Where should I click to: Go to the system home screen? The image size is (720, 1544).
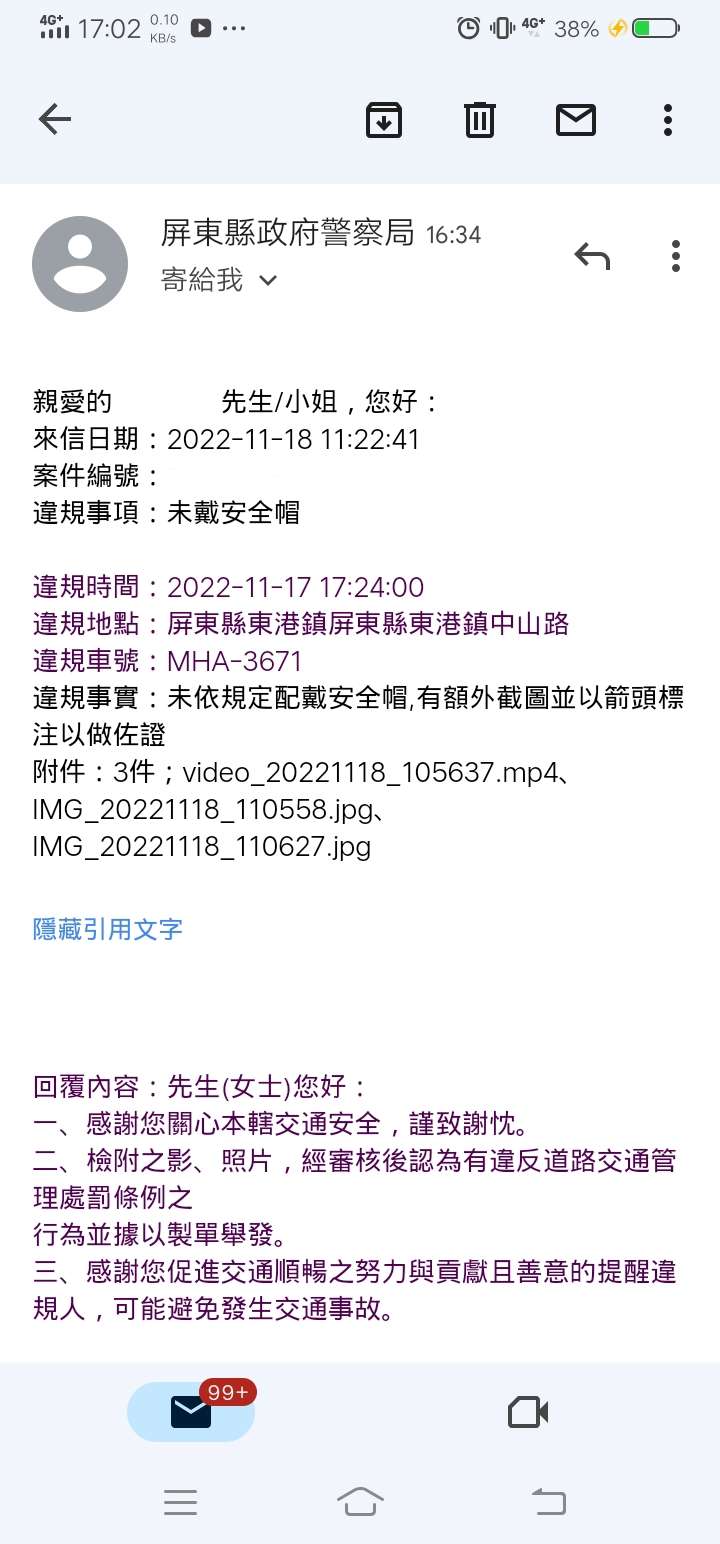tap(360, 1501)
